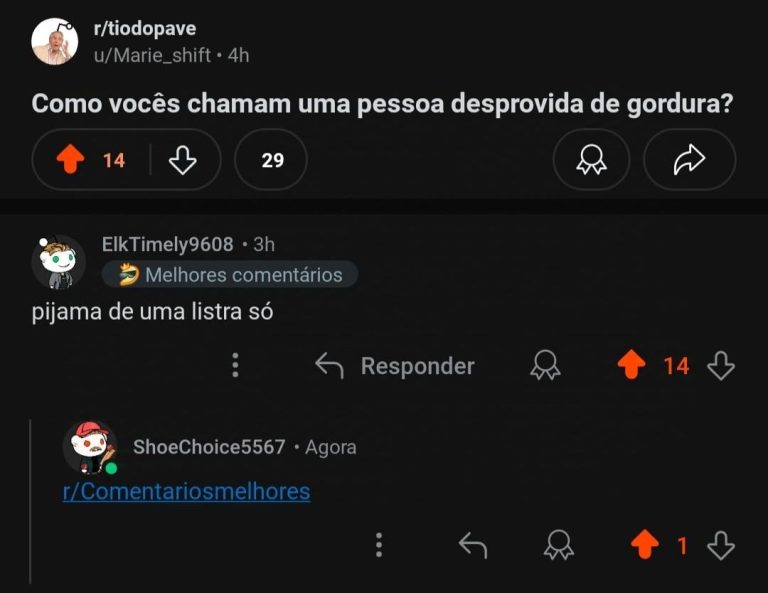The height and width of the screenshot is (593, 768).
Task: Award ElkTimely9608's comment
Action: click(x=545, y=366)
